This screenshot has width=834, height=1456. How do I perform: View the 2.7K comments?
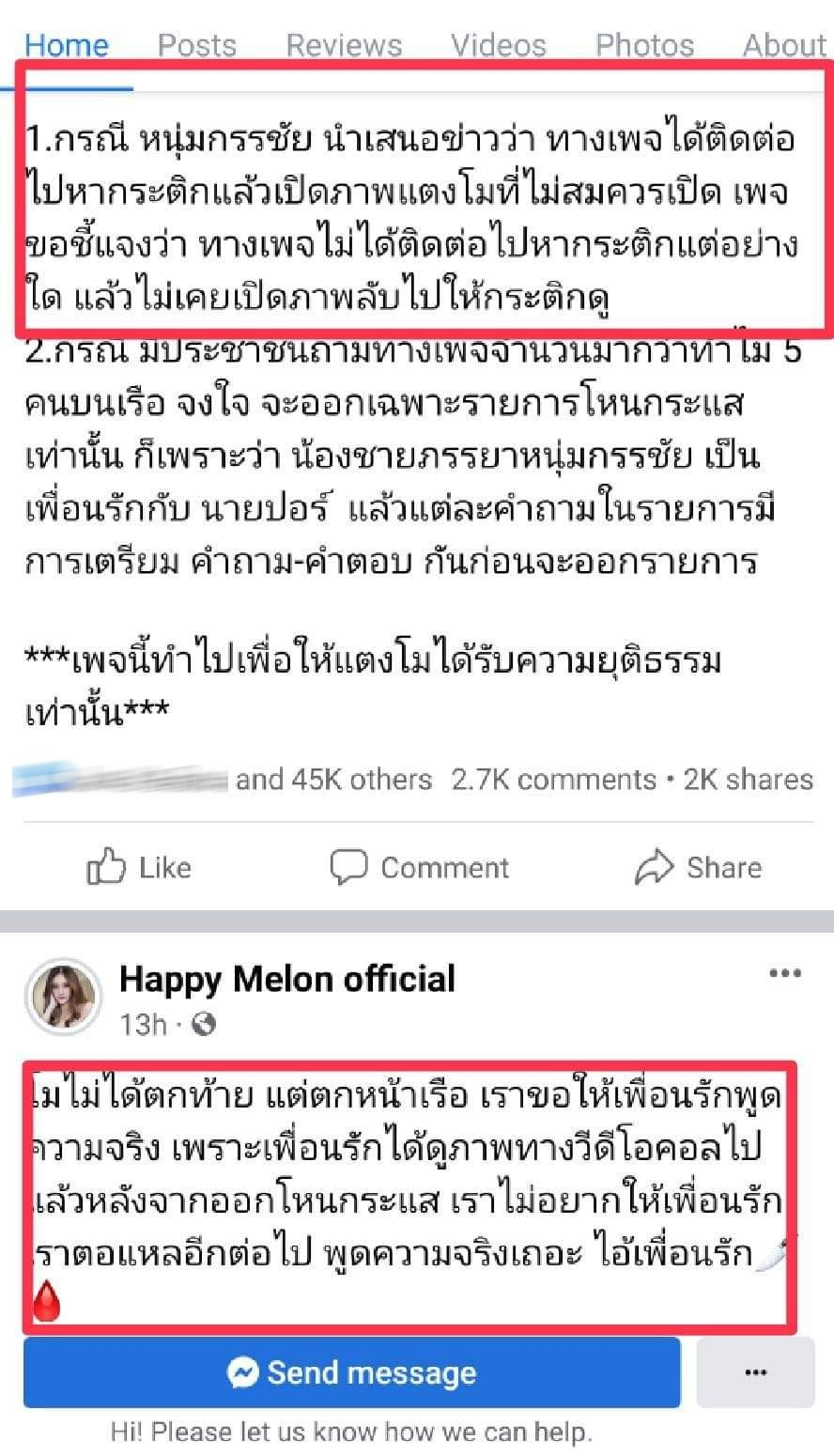point(553,780)
